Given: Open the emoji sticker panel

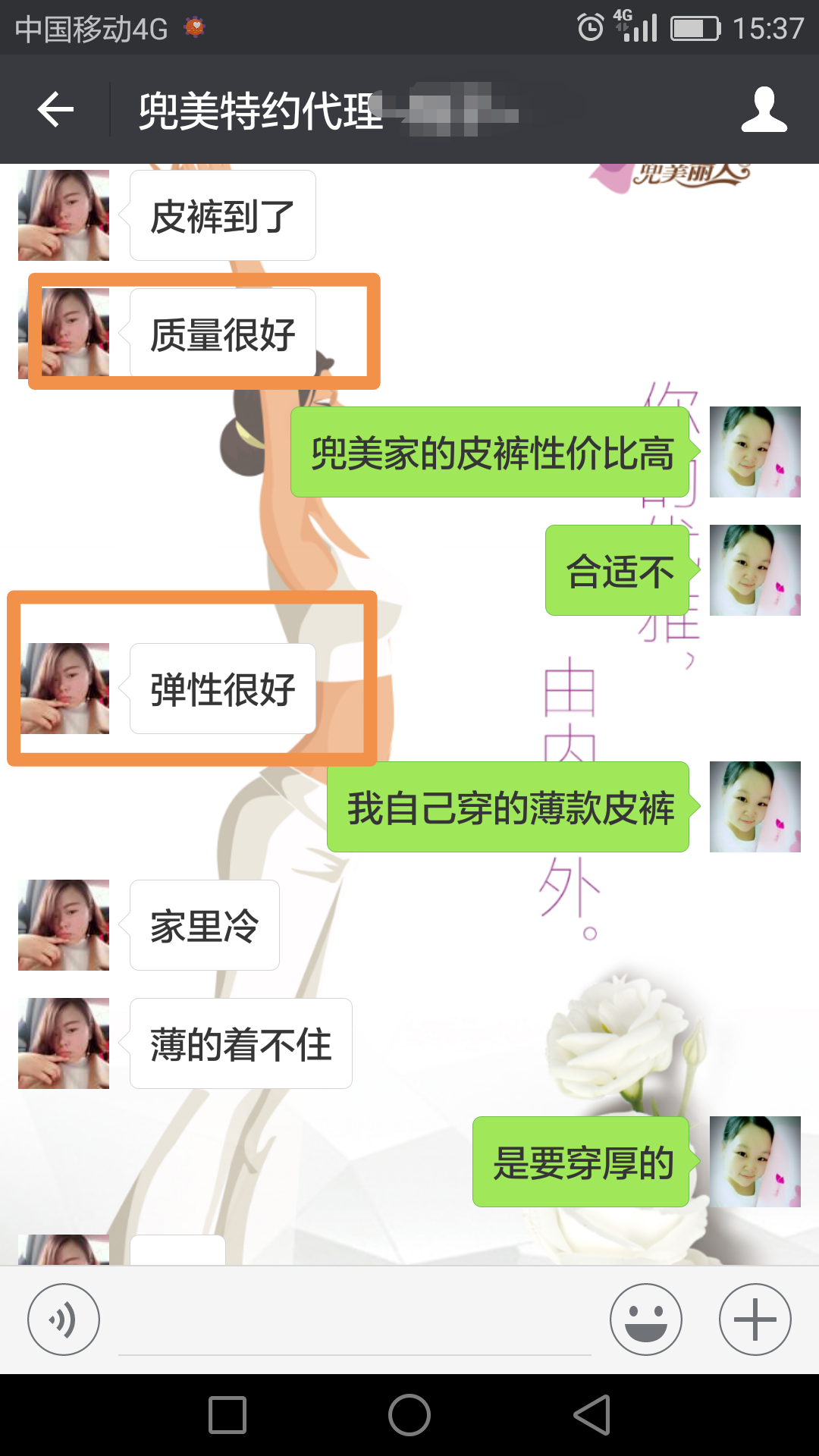Looking at the screenshot, I should click(x=645, y=1319).
